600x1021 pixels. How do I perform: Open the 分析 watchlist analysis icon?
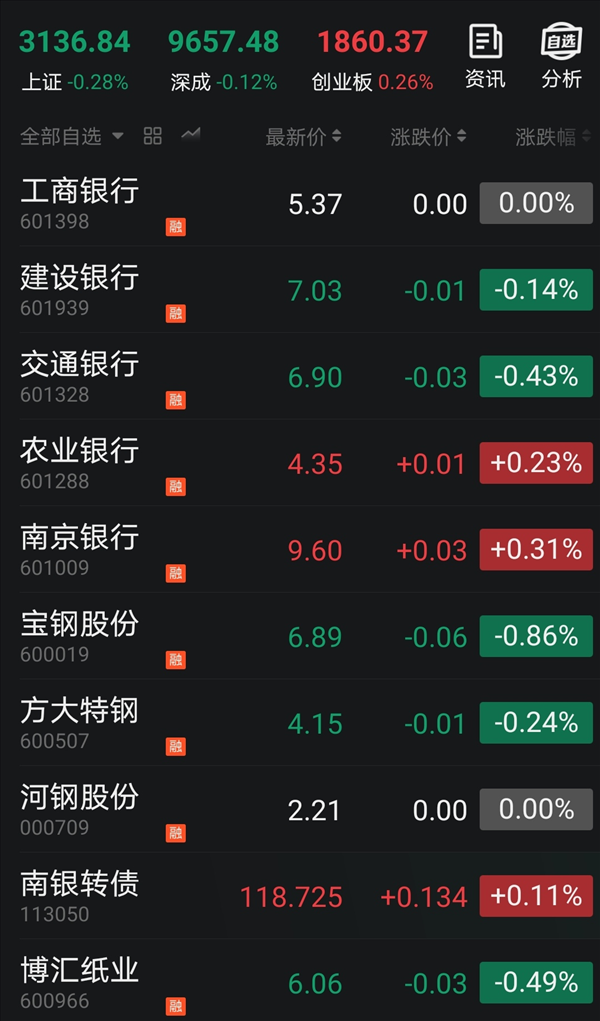pos(562,57)
